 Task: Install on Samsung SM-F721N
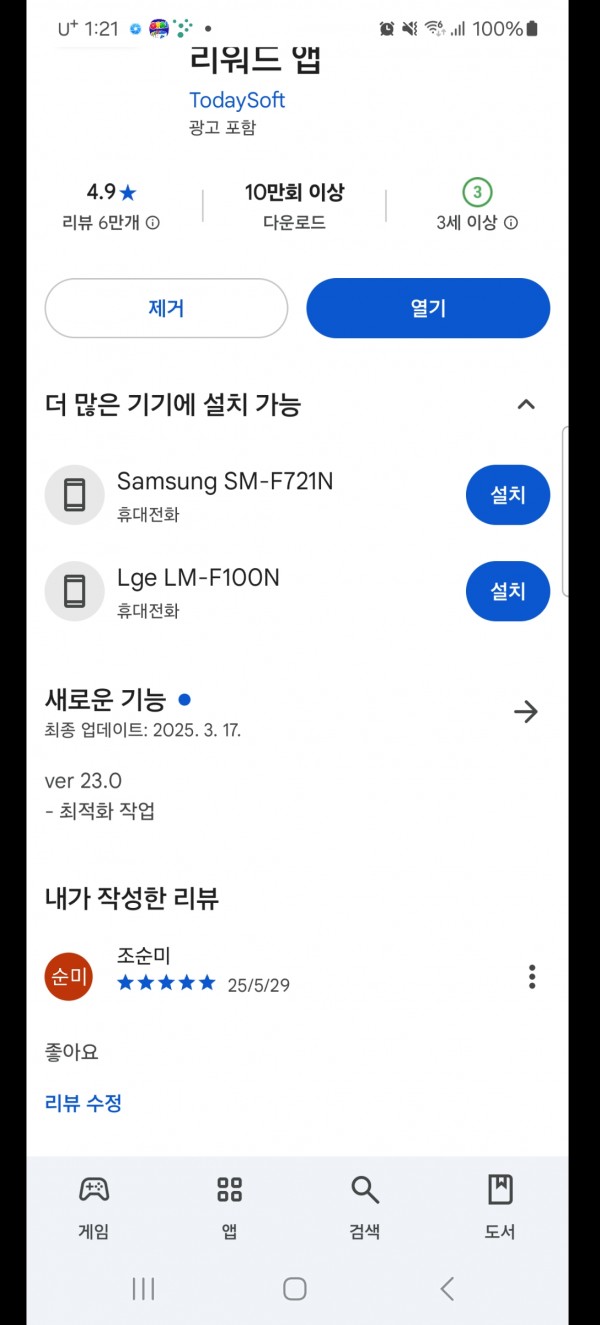click(x=508, y=495)
